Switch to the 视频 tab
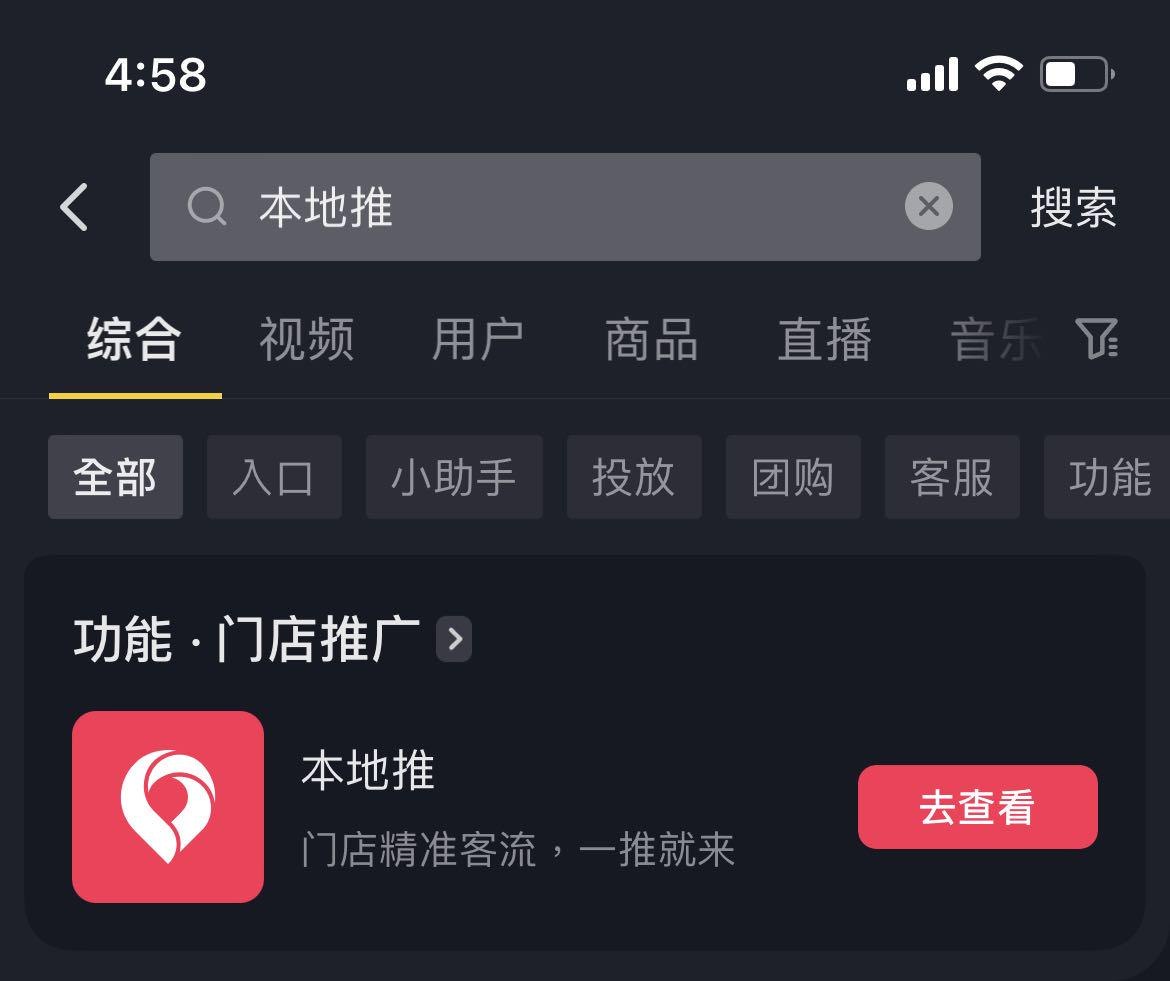Image resolution: width=1170 pixels, height=981 pixels. pyautogui.click(x=306, y=340)
